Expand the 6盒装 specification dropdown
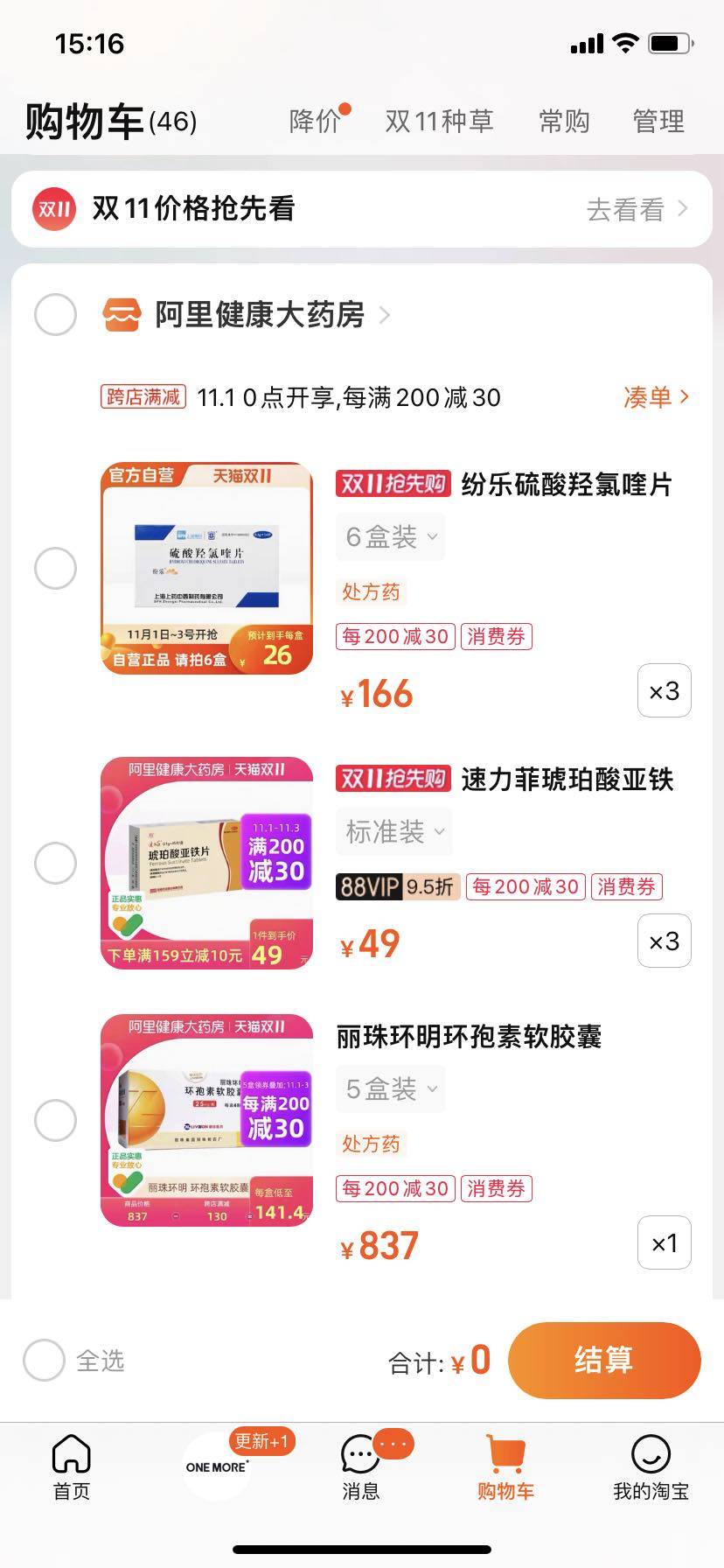 pos(391,537)
